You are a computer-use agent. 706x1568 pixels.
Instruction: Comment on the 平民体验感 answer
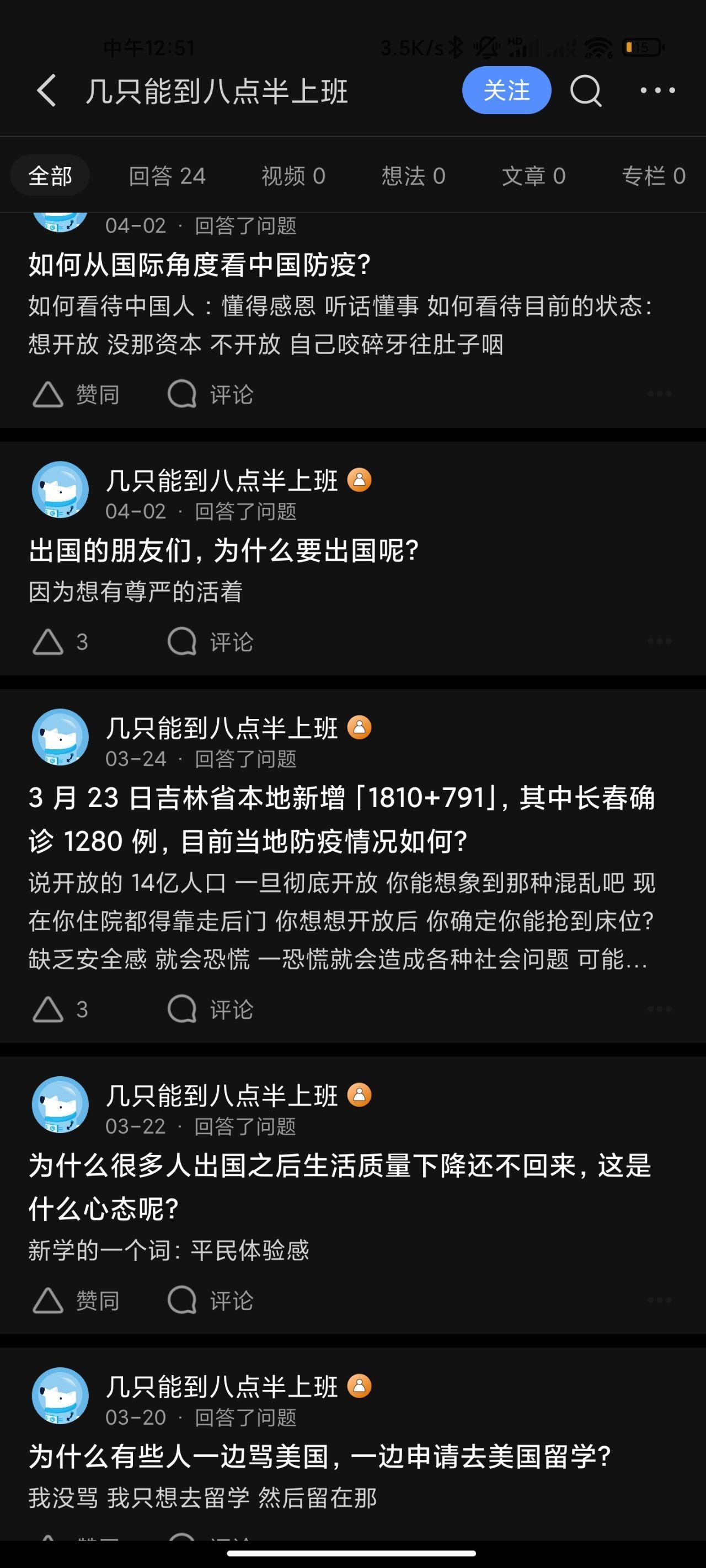210,1300
